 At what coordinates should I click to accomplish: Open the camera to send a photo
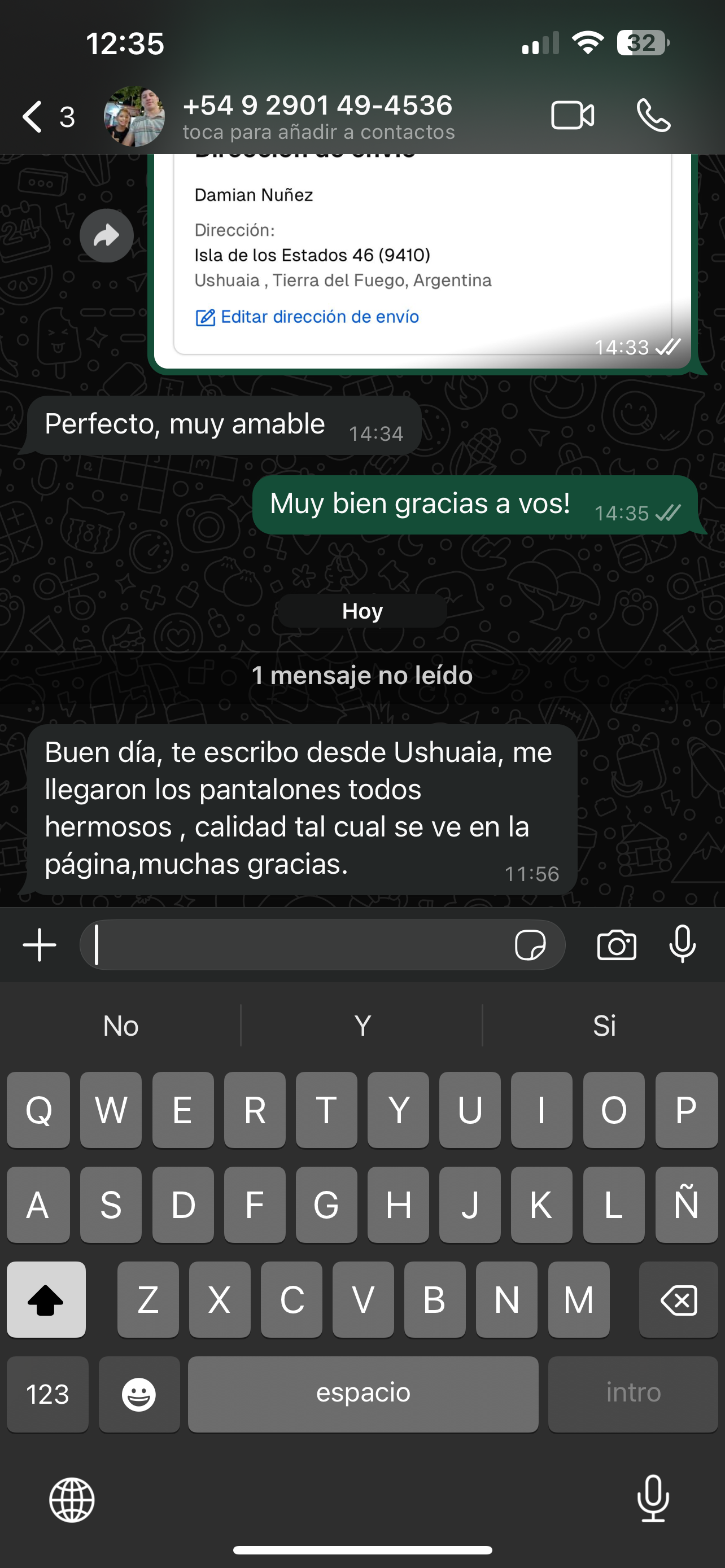[617, 945]
